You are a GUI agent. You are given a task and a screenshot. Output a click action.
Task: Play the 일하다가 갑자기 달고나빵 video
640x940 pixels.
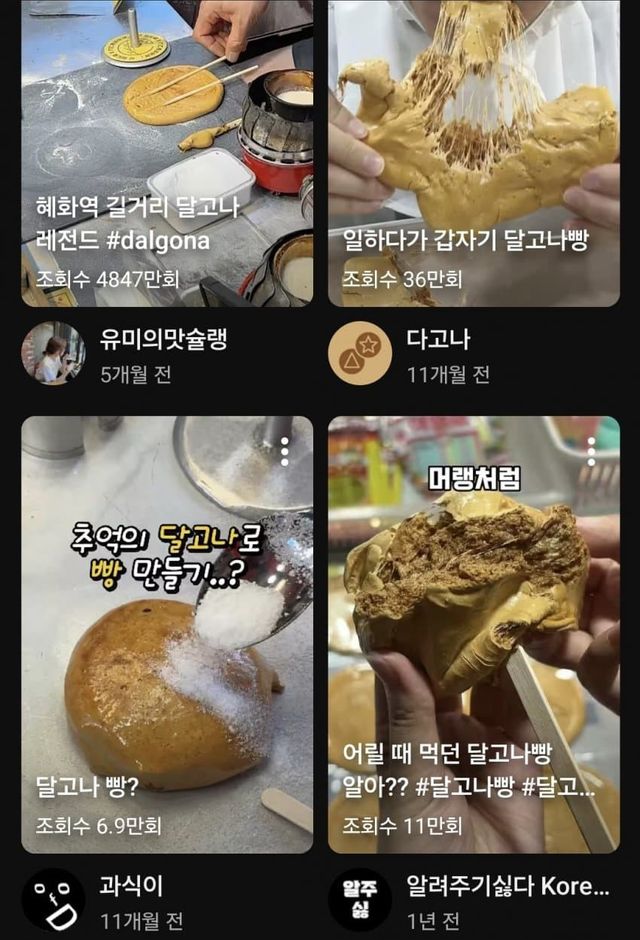pos(474,150)
